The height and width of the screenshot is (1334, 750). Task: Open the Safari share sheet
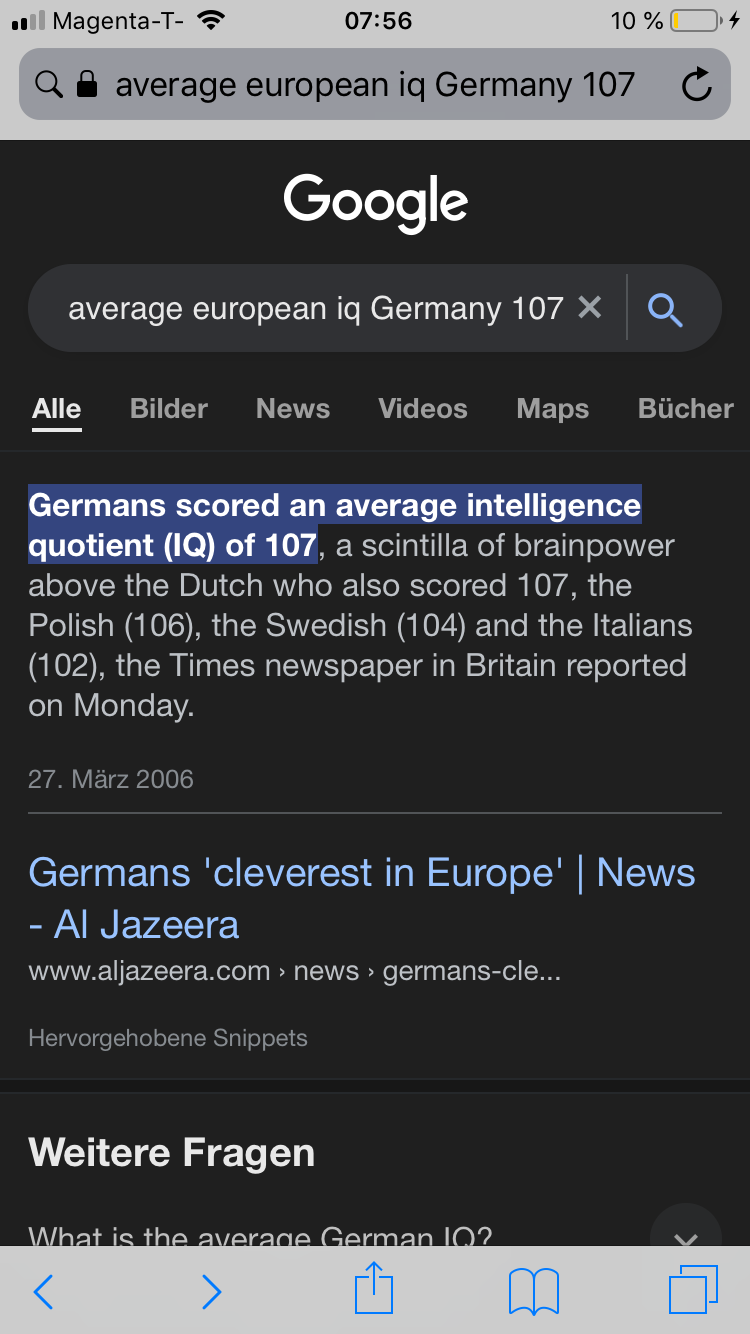[374, 1290]
